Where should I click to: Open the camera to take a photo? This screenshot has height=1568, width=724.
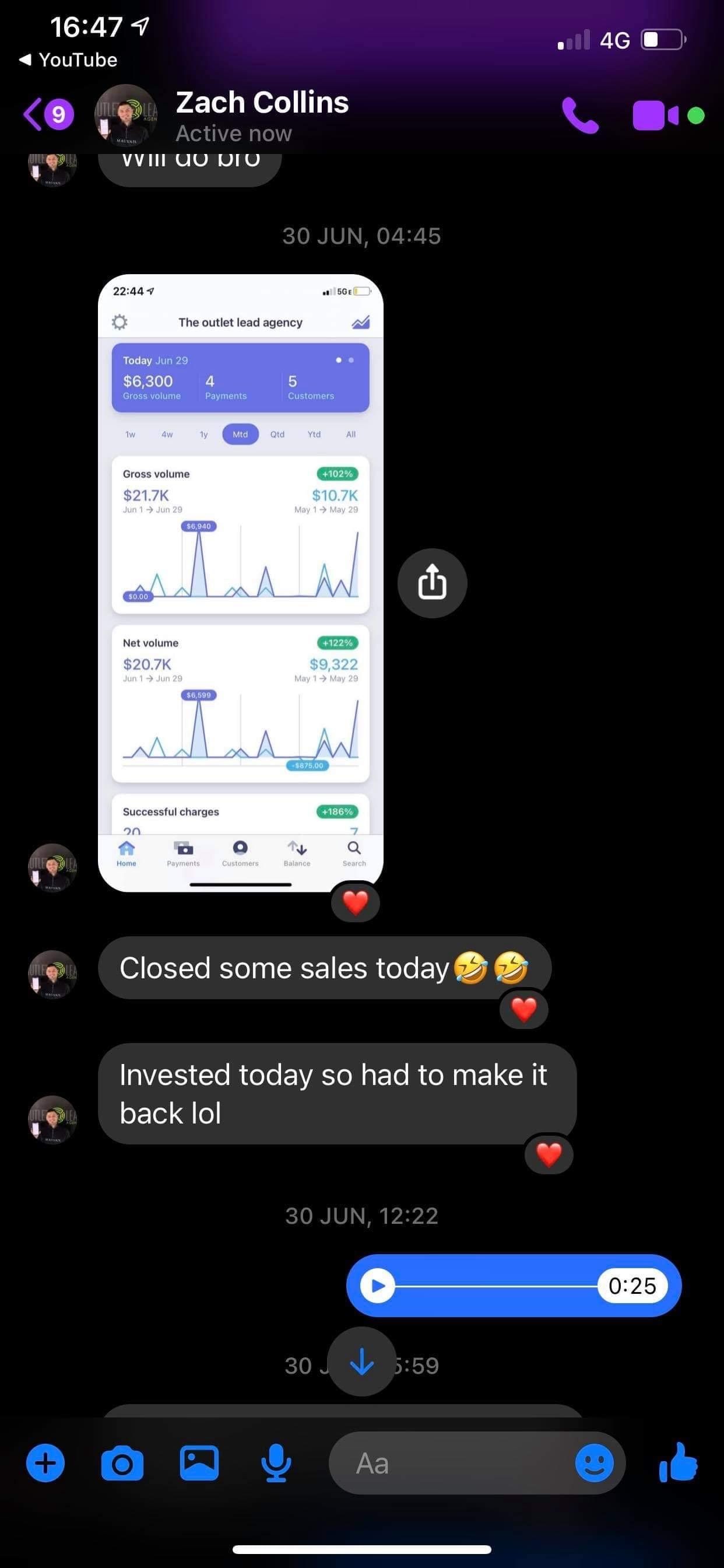pyautogui.click(x=122, y=1464)
